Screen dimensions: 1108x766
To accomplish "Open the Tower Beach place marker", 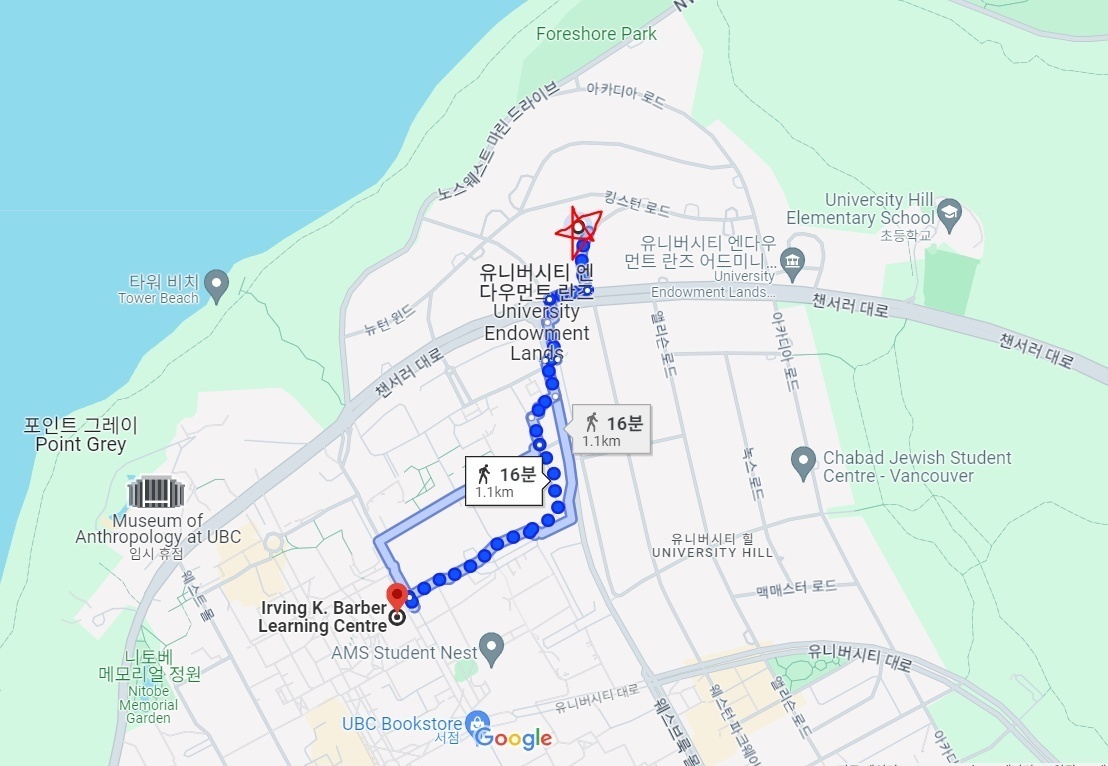I will [x=216, y=287].
